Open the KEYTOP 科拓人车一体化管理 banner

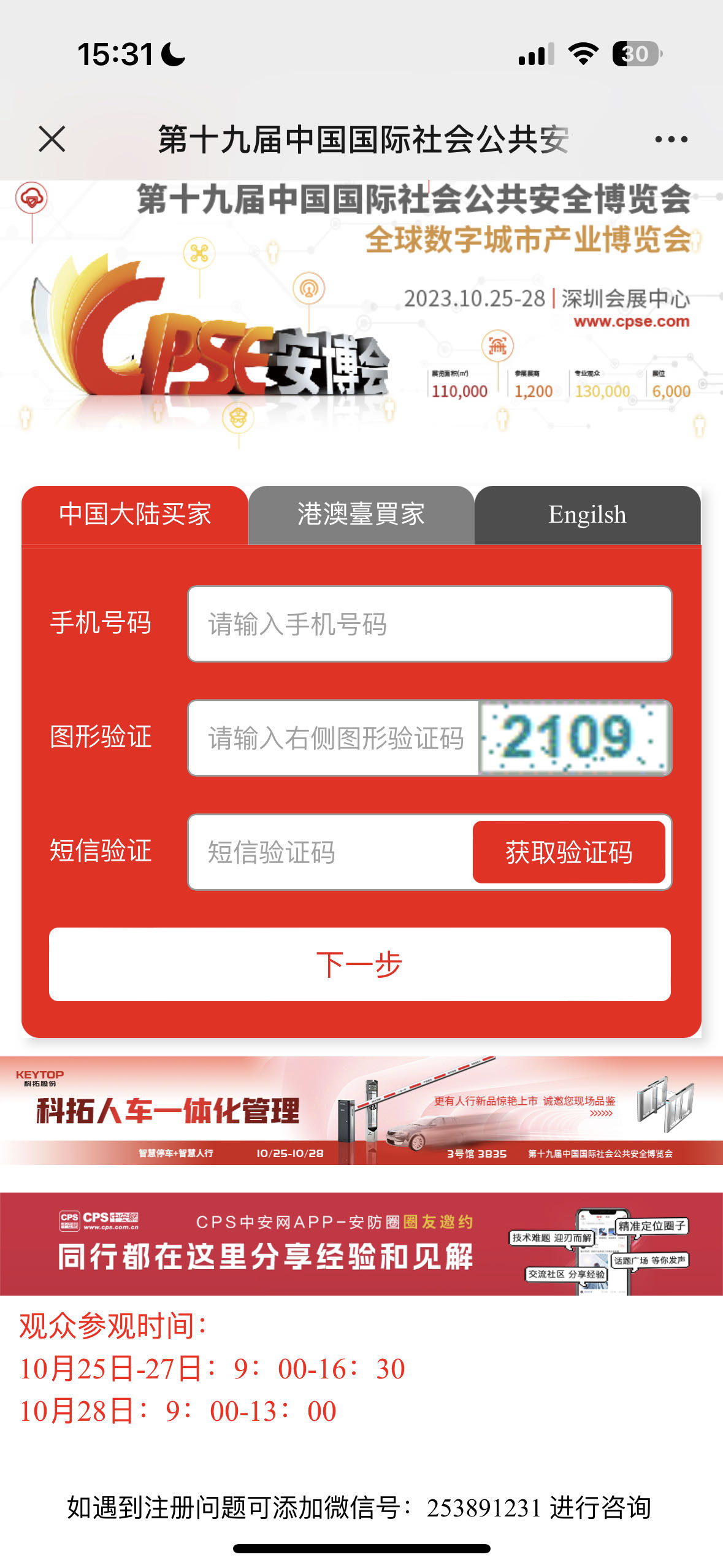tap(361, 1110)
